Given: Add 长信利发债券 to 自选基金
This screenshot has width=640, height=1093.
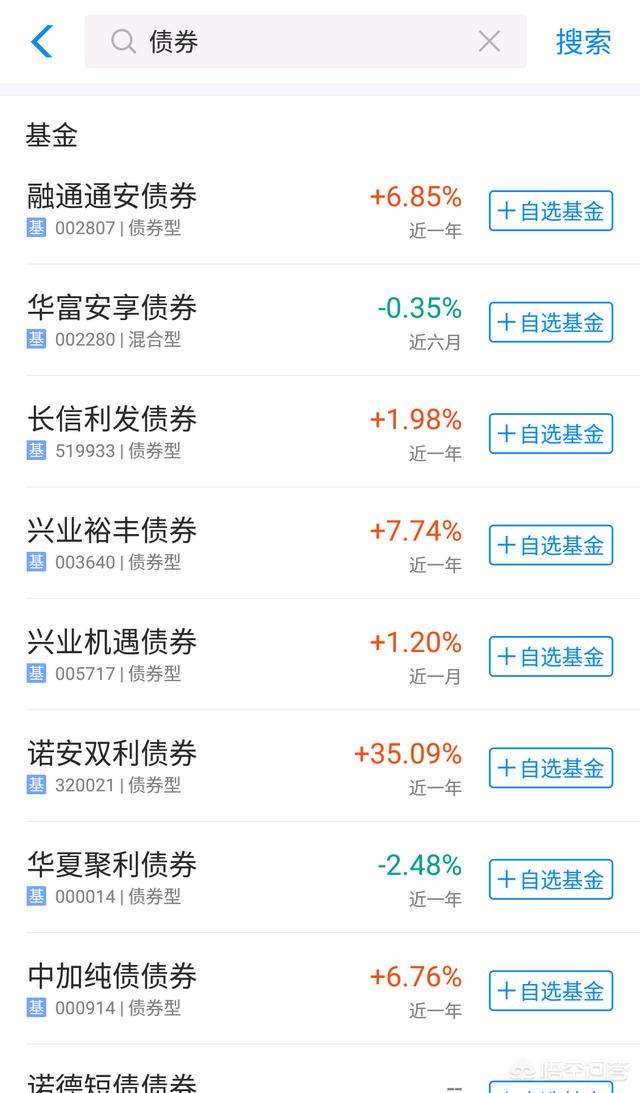Looking at the screenshot, I should (551, 434).
